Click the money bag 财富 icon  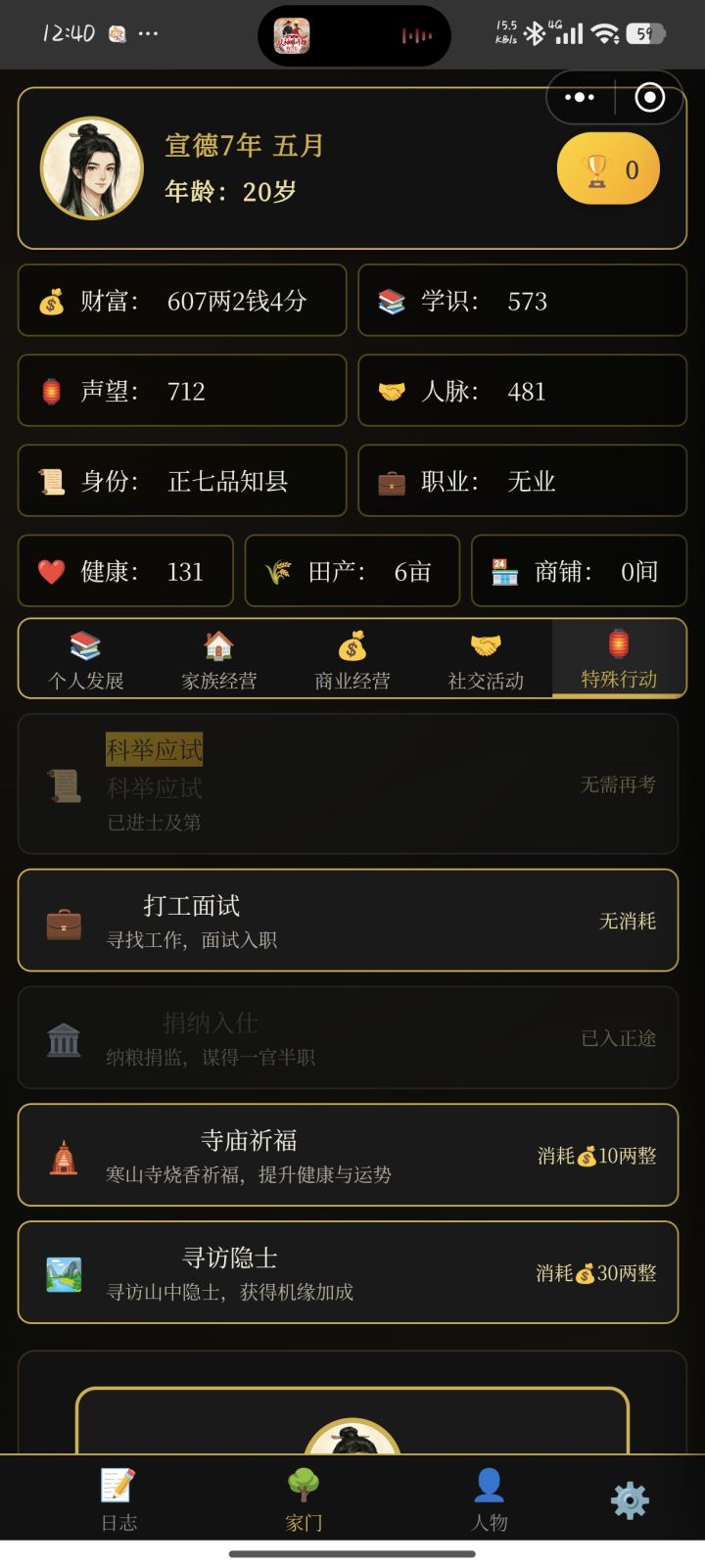coord(52,301)
